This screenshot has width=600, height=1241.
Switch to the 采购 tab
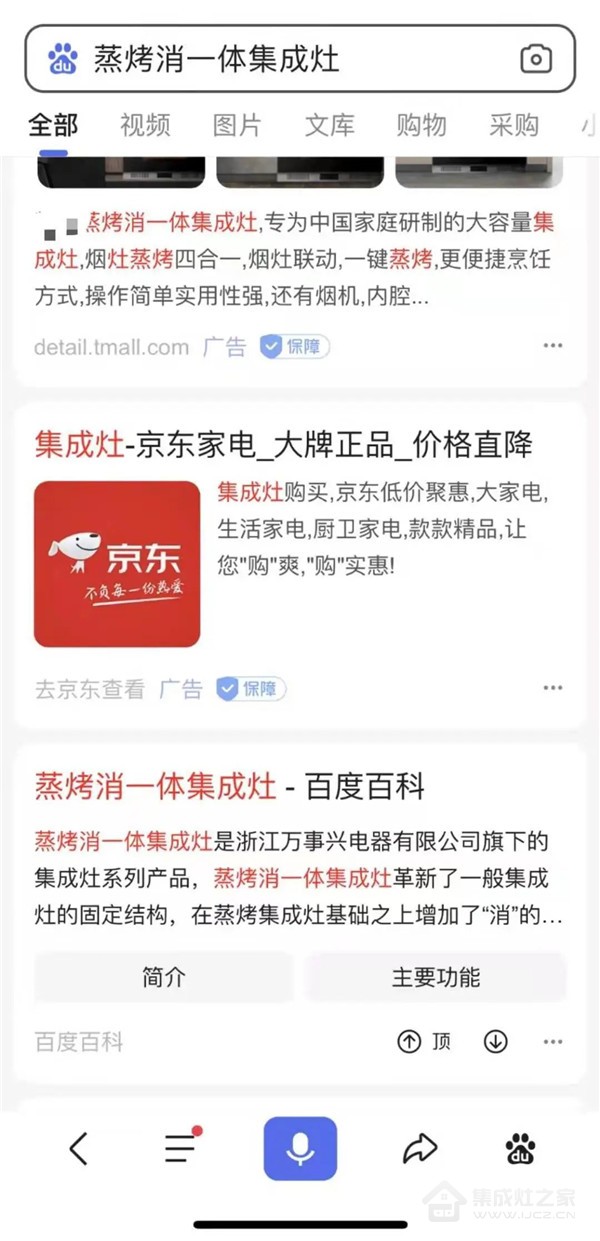(x=514, y=125)
